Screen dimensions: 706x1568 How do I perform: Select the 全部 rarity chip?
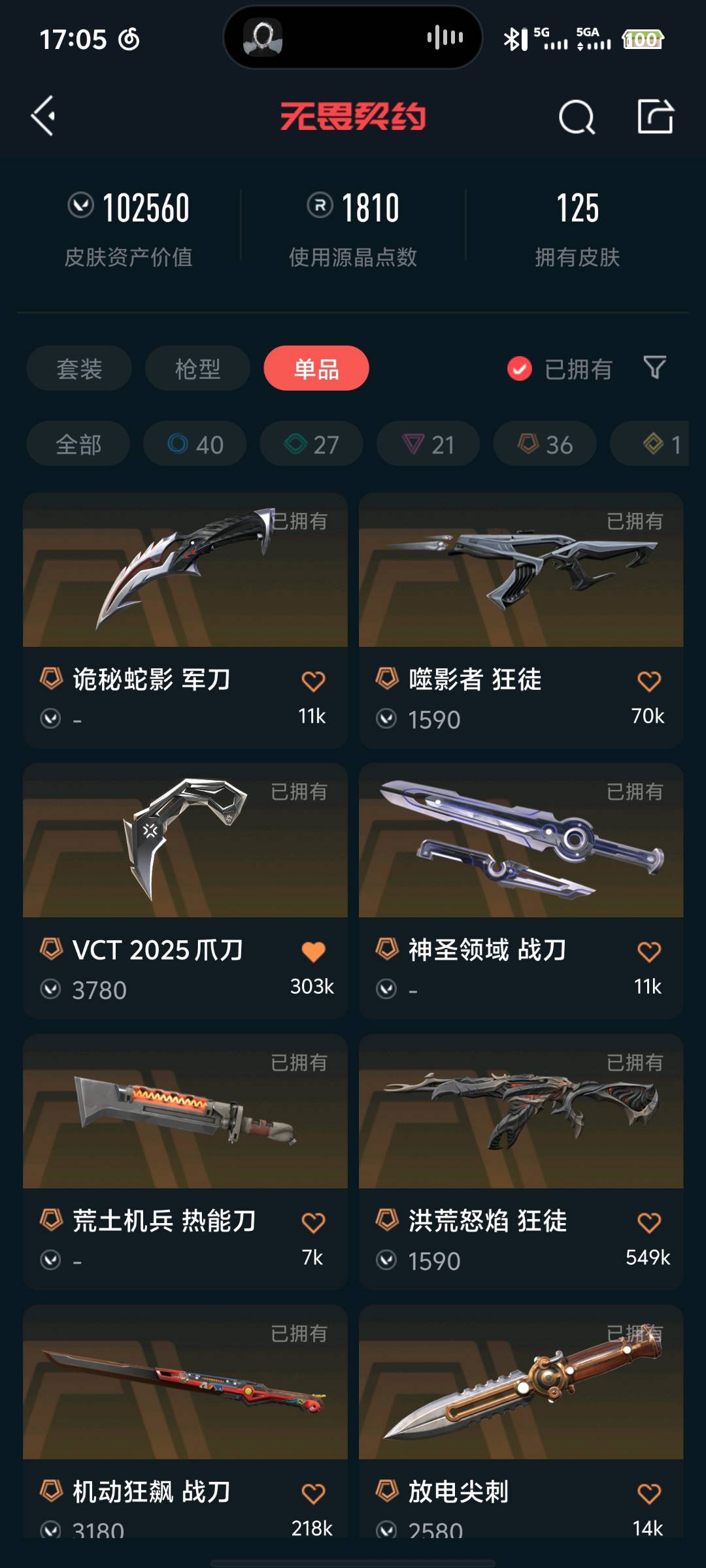(78, 444)
